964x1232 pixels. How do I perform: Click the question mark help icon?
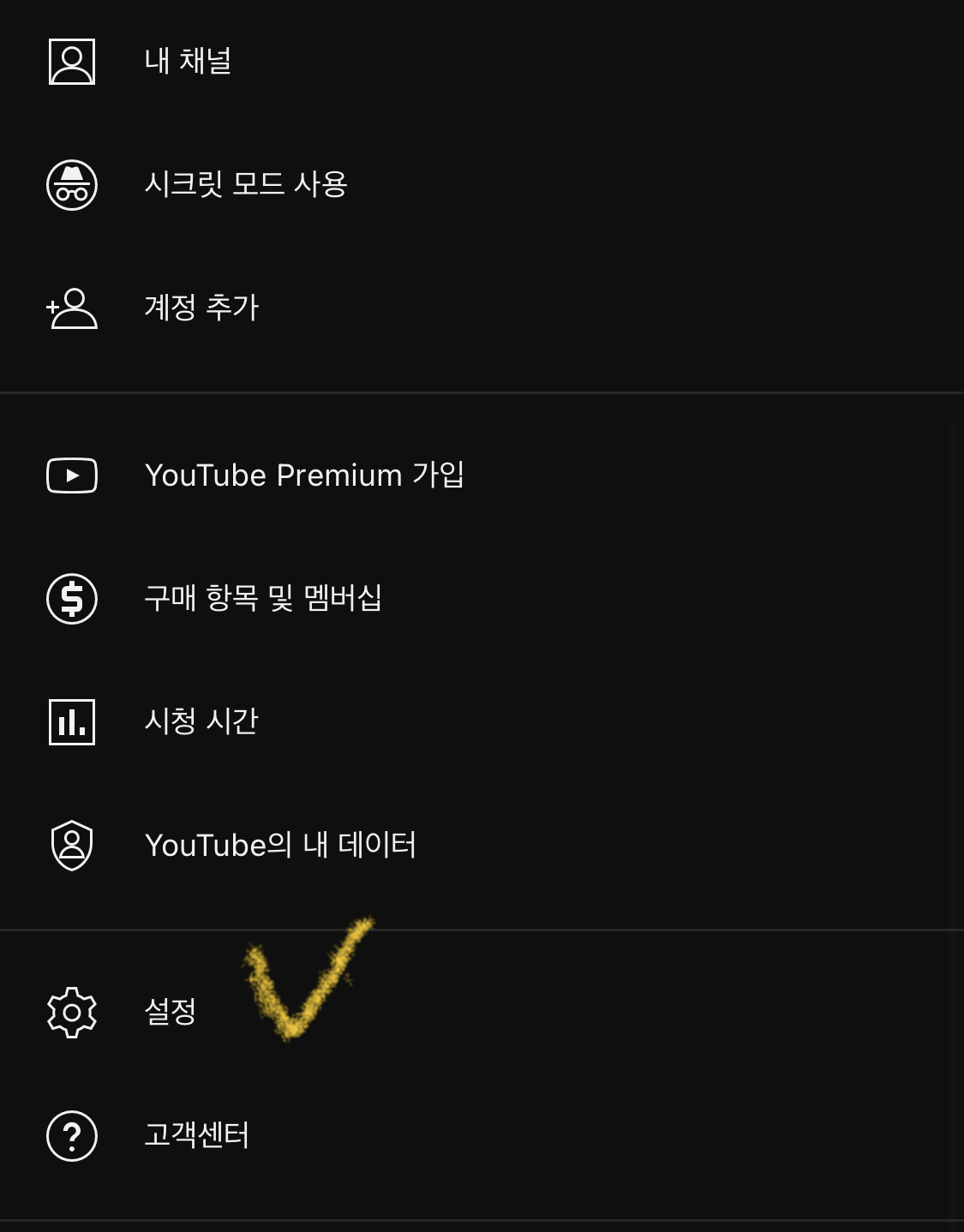coord(72,1136)
